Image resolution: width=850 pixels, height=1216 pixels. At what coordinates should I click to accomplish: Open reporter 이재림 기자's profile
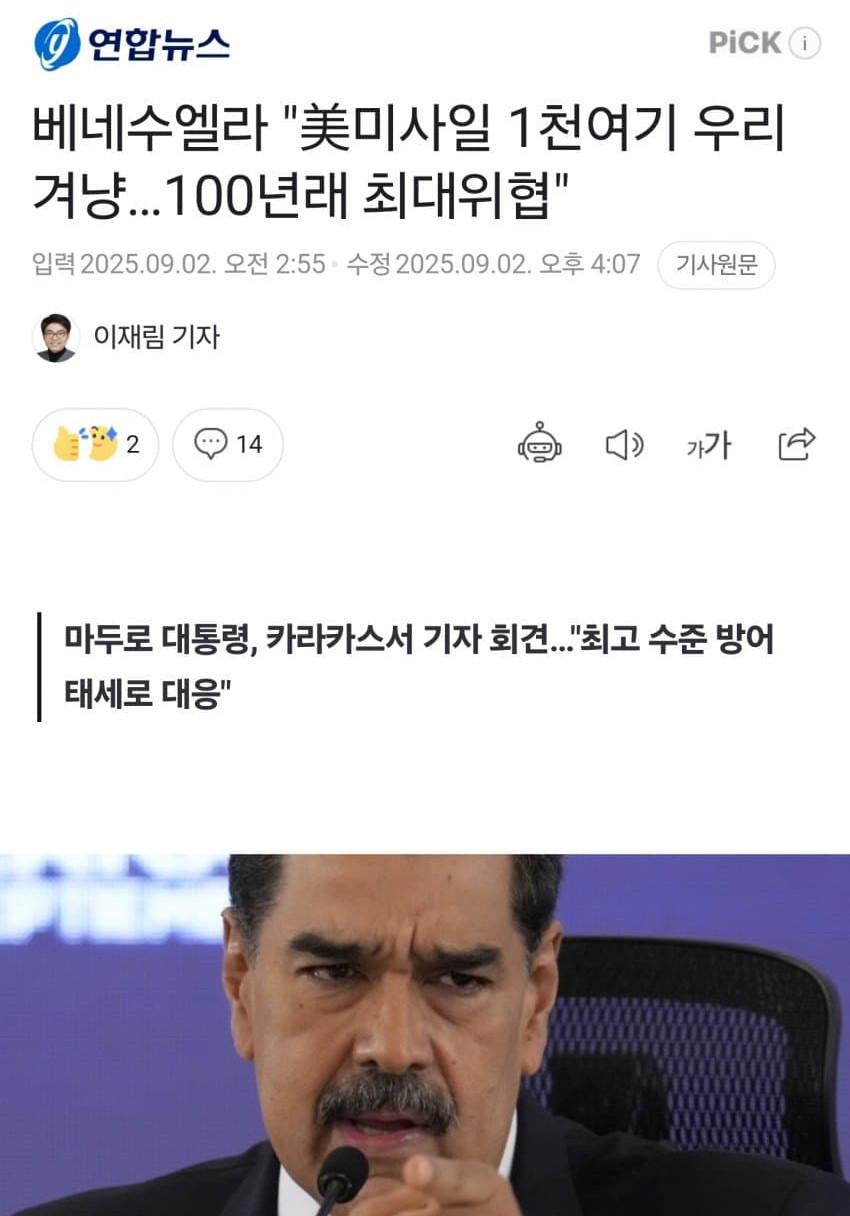click(x=155, y=337)
